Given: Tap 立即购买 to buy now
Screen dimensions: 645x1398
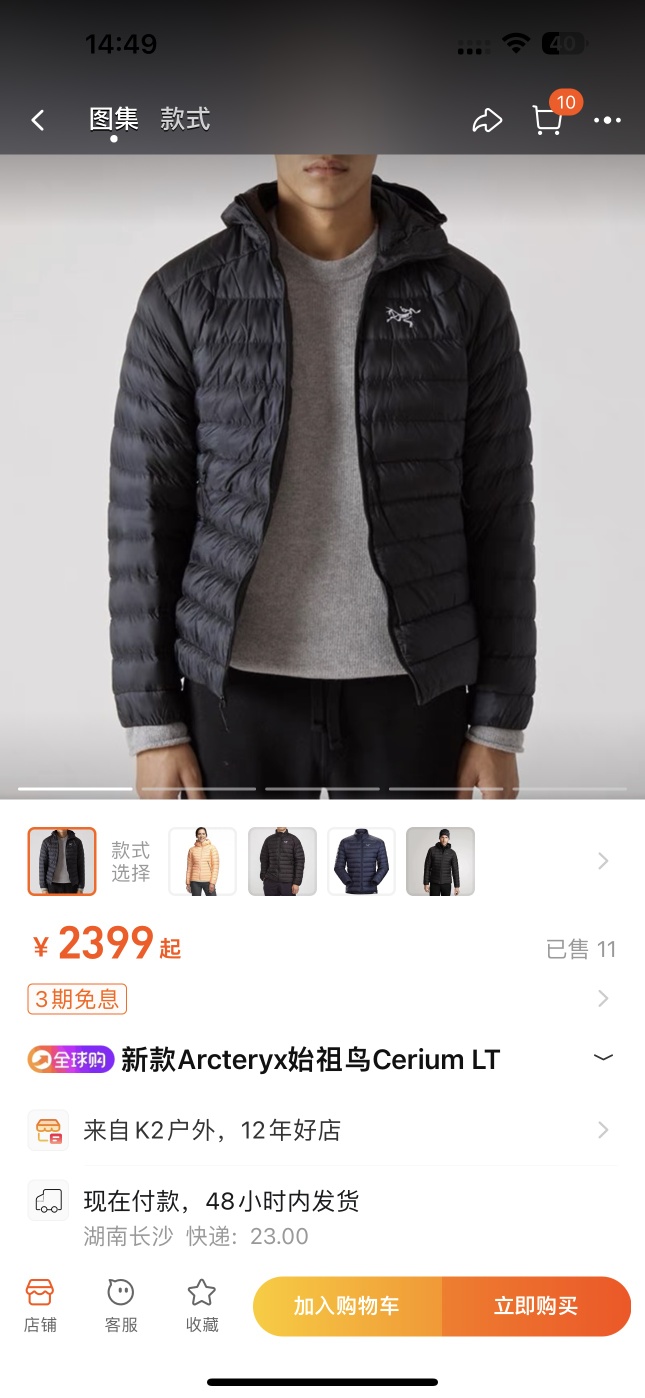Looking at the screenshot, I should tap(536, 1306).
